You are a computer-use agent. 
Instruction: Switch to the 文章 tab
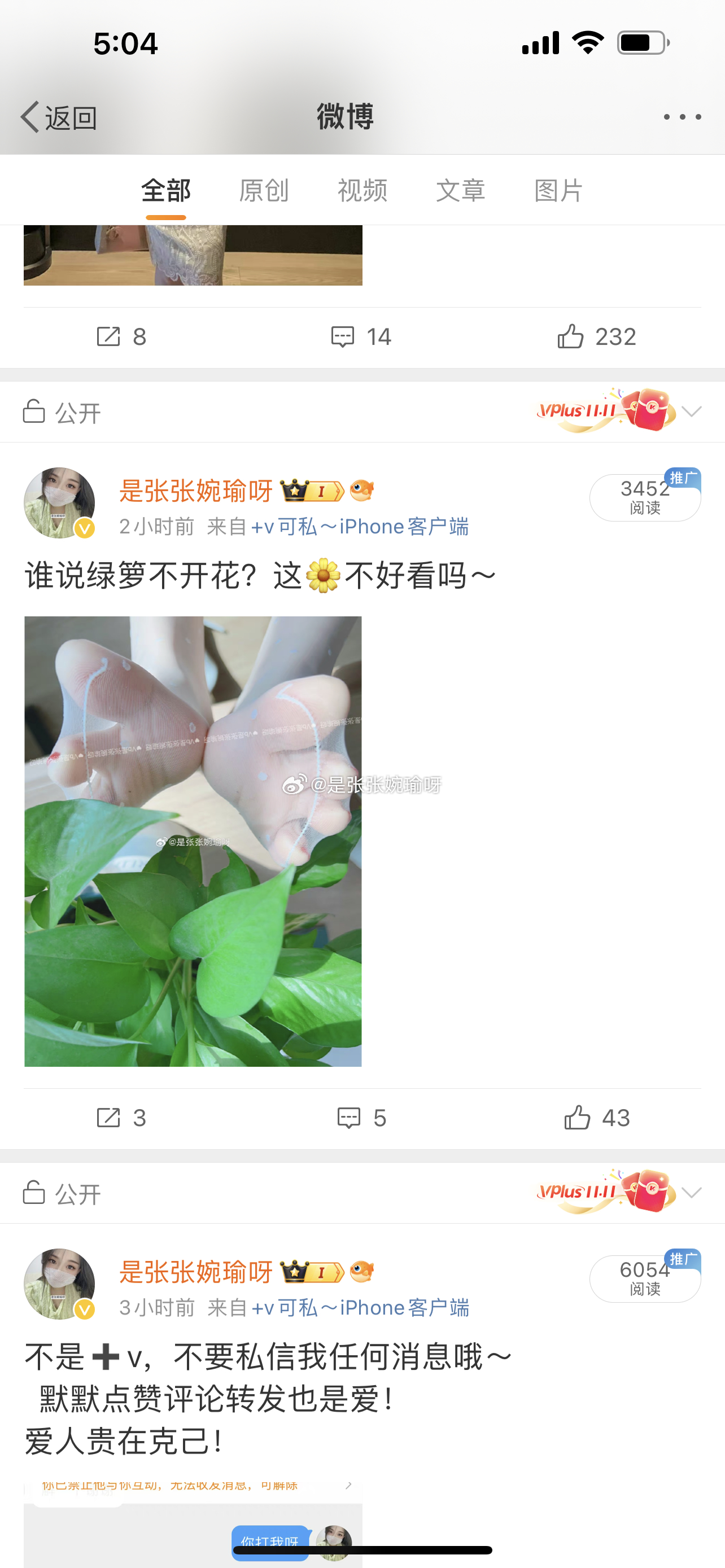pos(460,191)
